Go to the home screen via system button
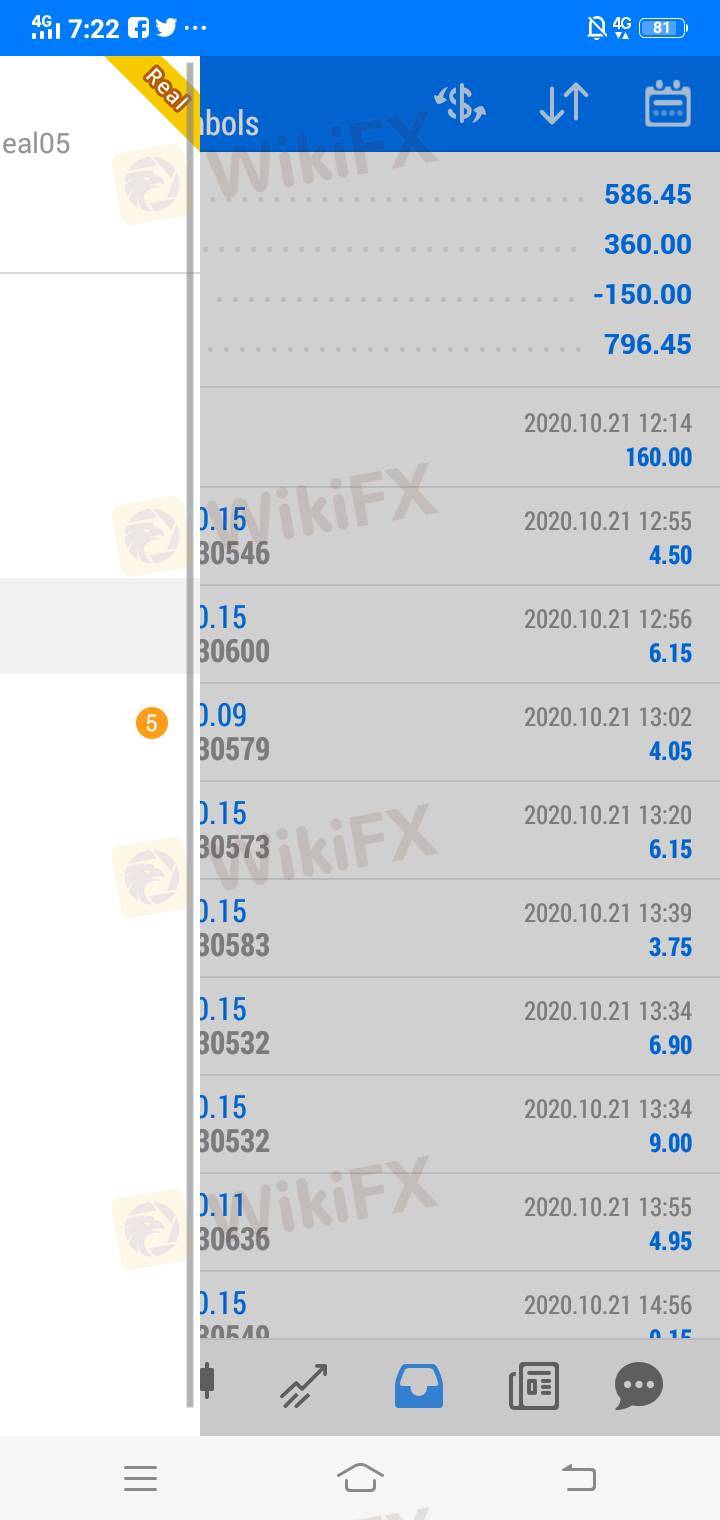Image resolution: width=720 pixels, height=1520 pixels. tap(360, 1477)
